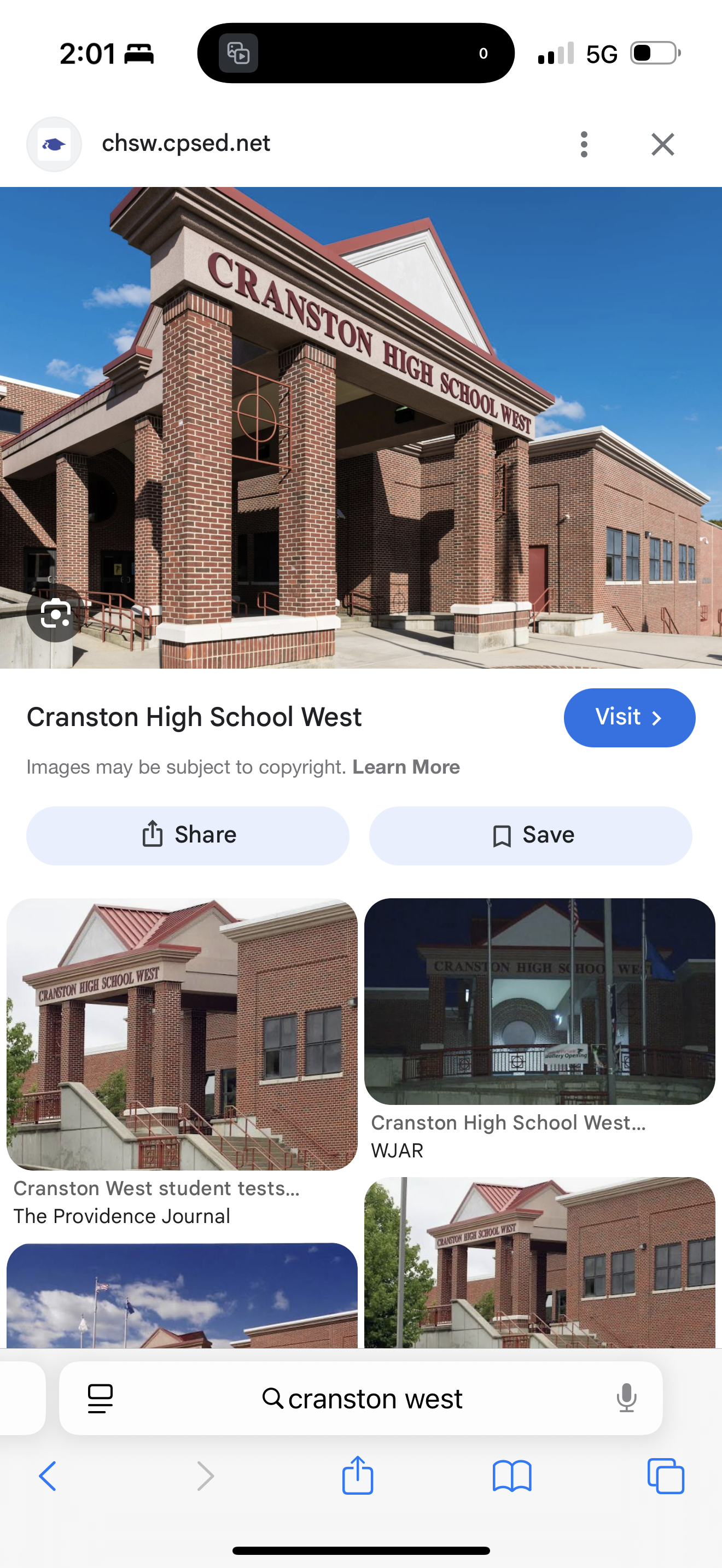
Task: Start voice search with the microphone
Action: (x=626, y=1398)
